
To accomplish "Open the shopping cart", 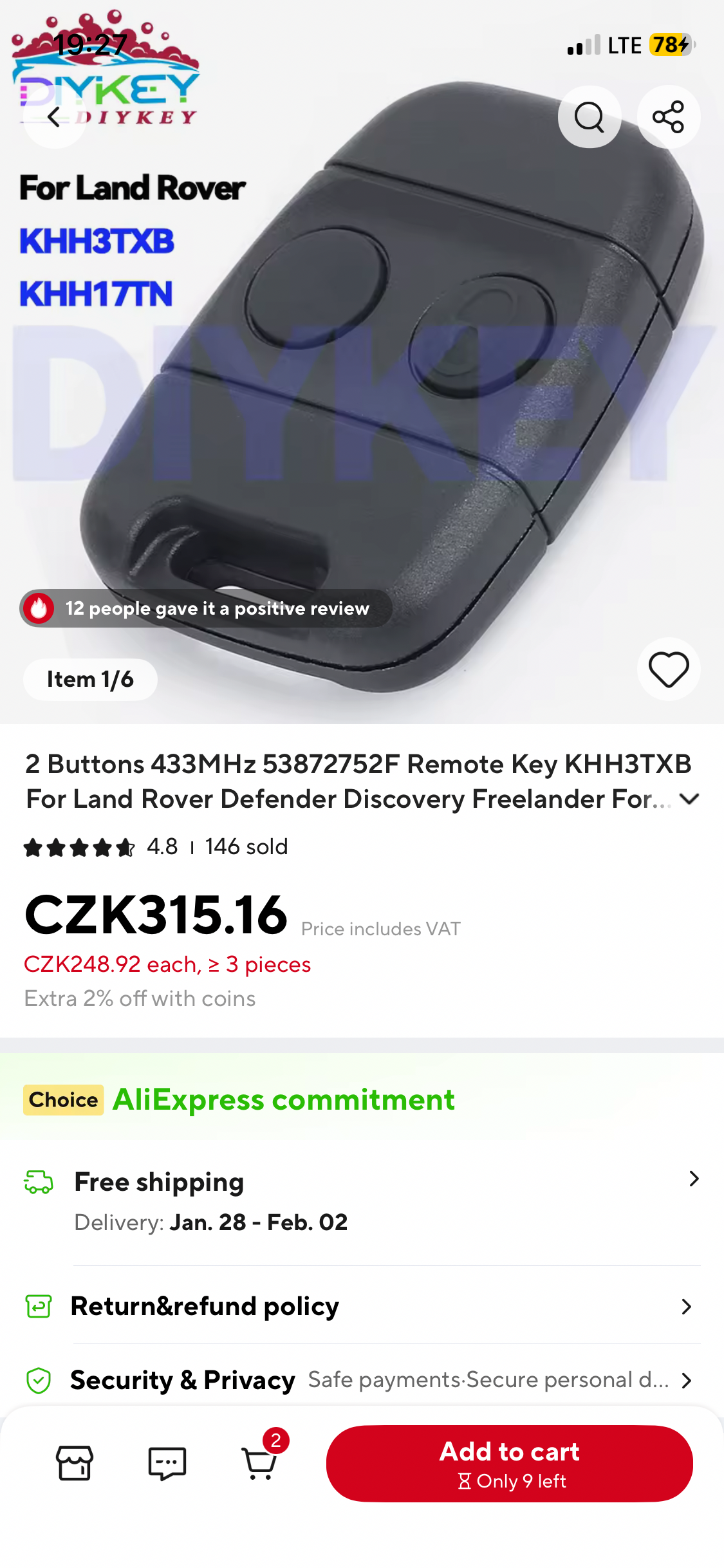I will point(259,1463).
